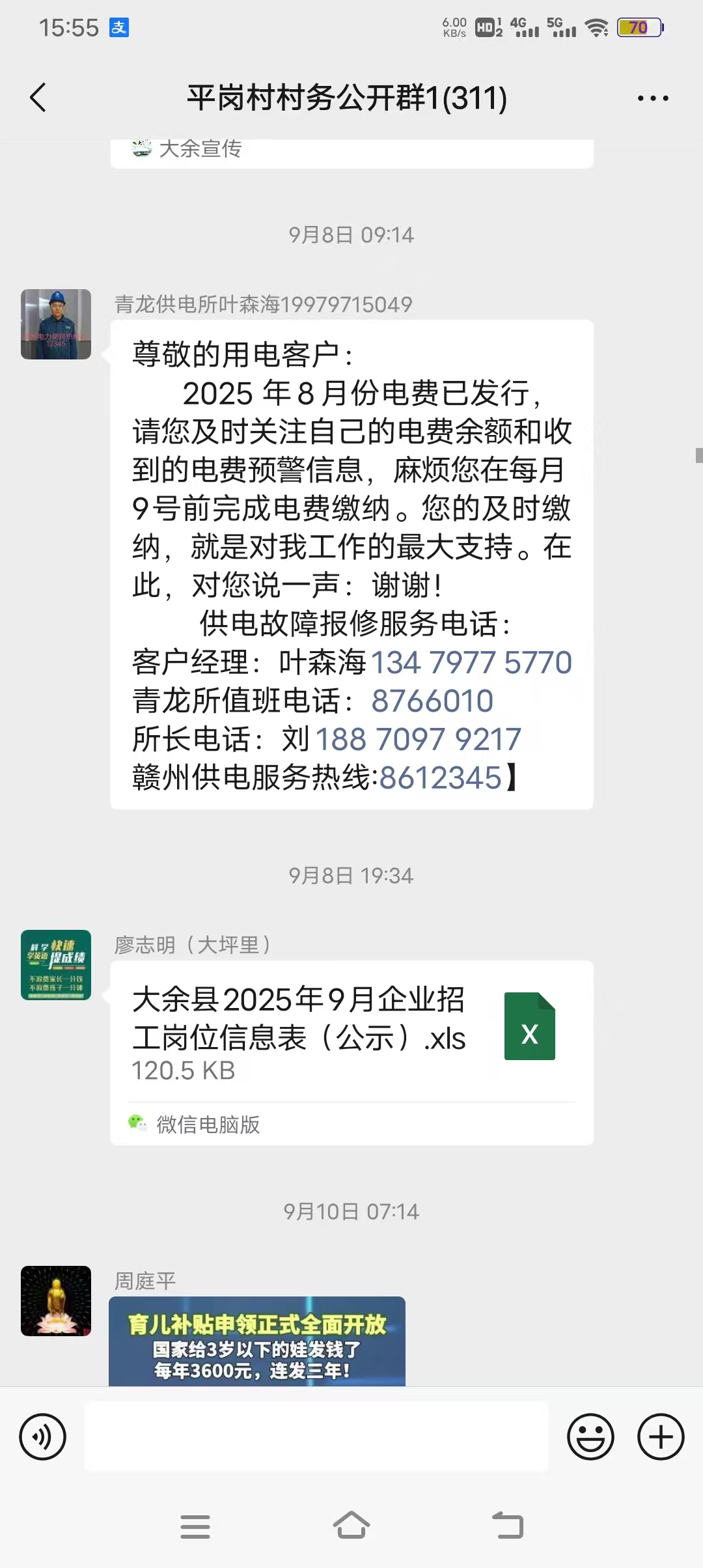Dial service hotline 8612345
703x1568 pixels.
click(x=440, y=778)
